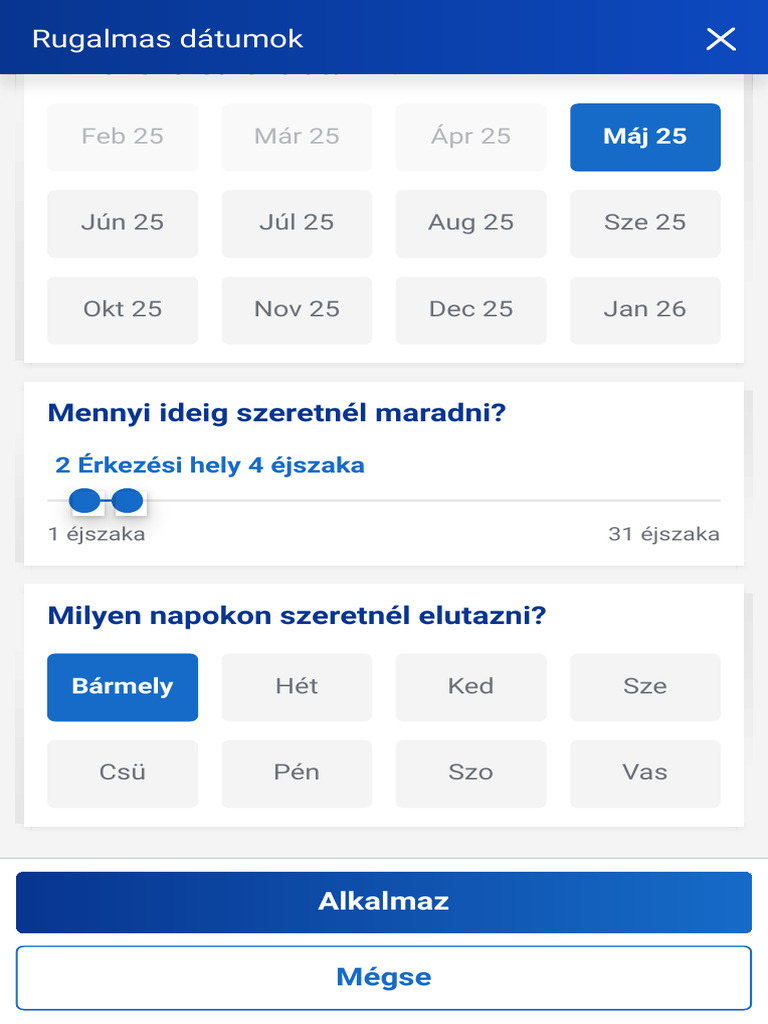Tap the Okt 25 month option
The image size is (768, 1024).
[x=122, y=310]
